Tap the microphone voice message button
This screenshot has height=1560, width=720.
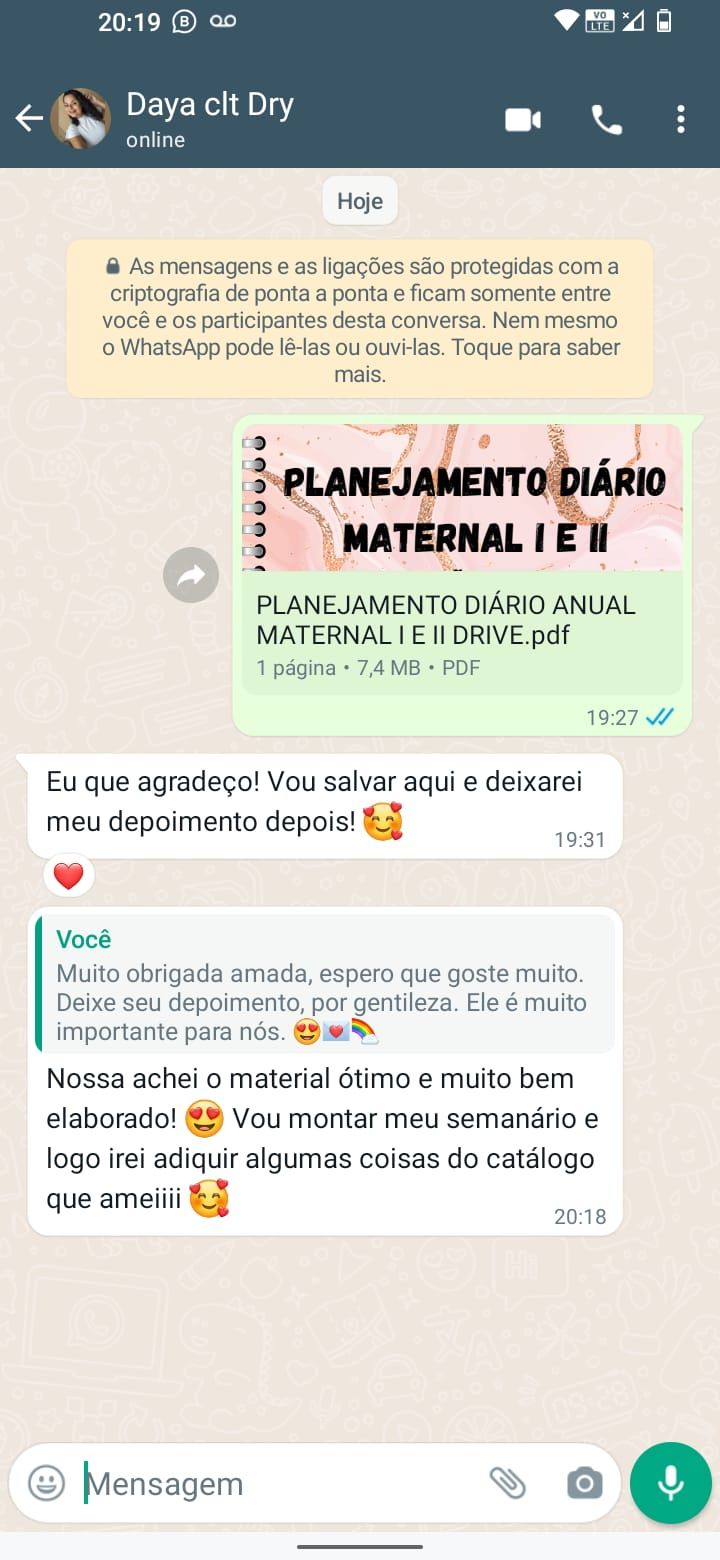click(x=670, y=1483)
